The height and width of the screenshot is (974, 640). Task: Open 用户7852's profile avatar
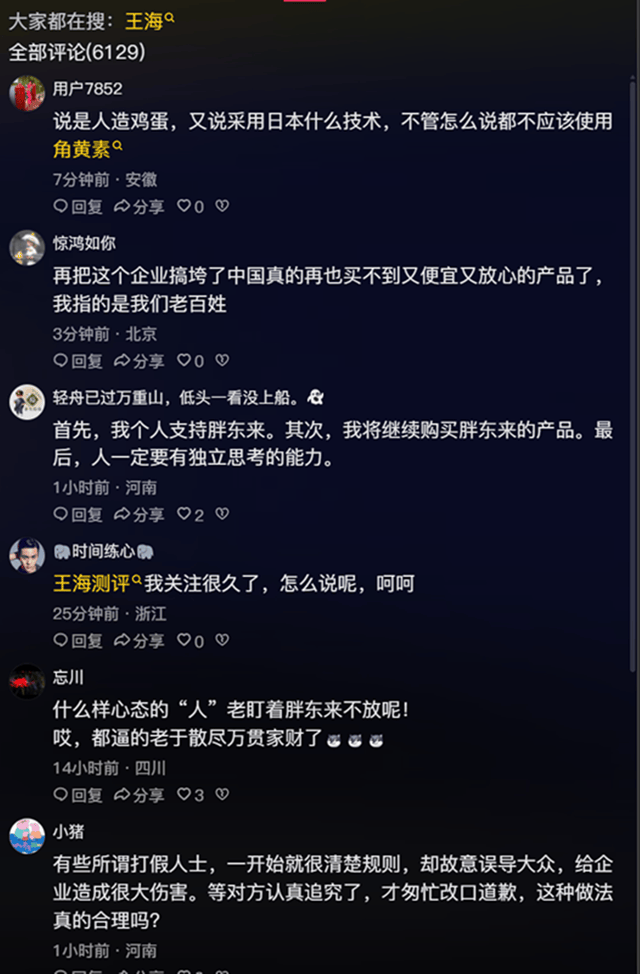click(27, 93)
